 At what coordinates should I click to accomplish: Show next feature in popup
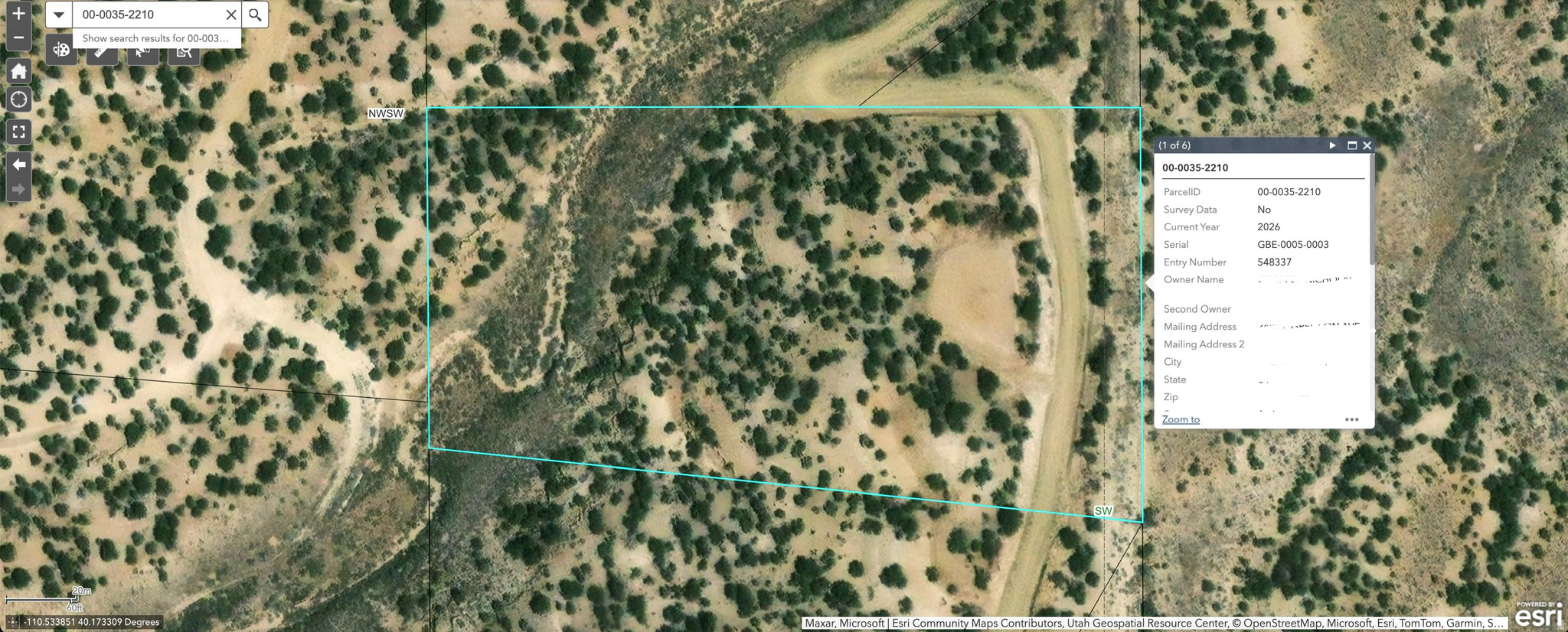pos(1332,145)
